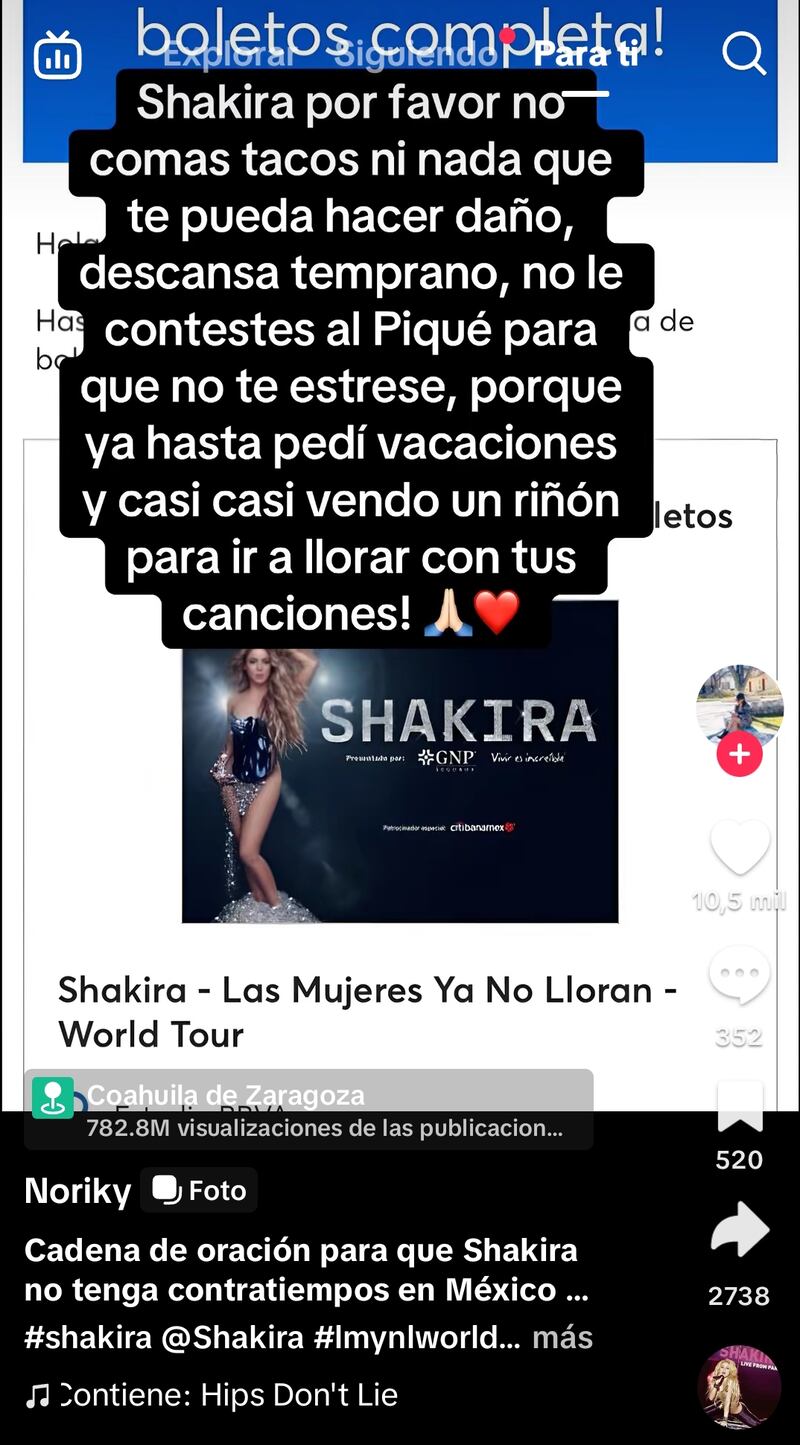Switch to the Explorar tab
Image resolution: width=800 pixels, height=1445 pixels.
click(x=230, y=54)
